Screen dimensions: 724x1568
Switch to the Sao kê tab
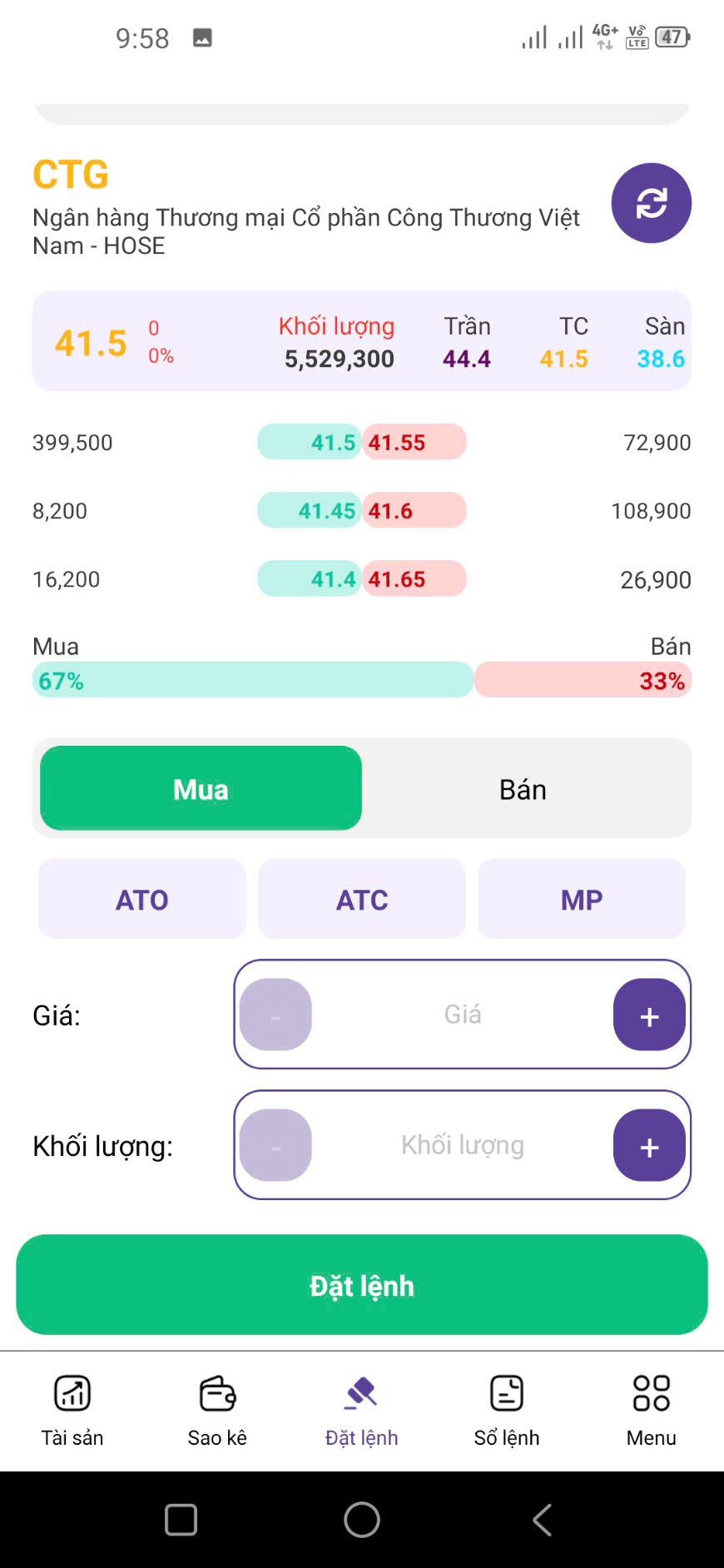click(x=217, y=1411)
